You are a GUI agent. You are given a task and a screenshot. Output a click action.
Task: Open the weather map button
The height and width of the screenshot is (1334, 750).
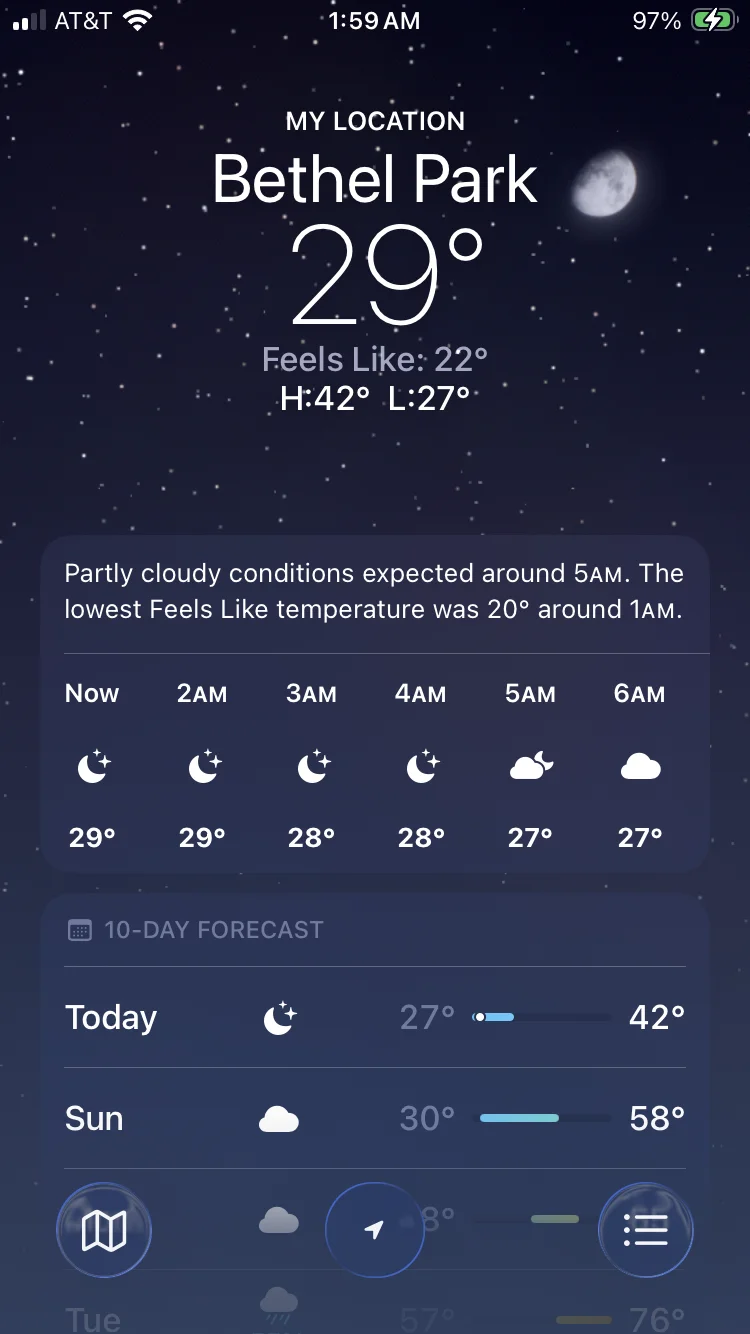(x=104, y=1231)
